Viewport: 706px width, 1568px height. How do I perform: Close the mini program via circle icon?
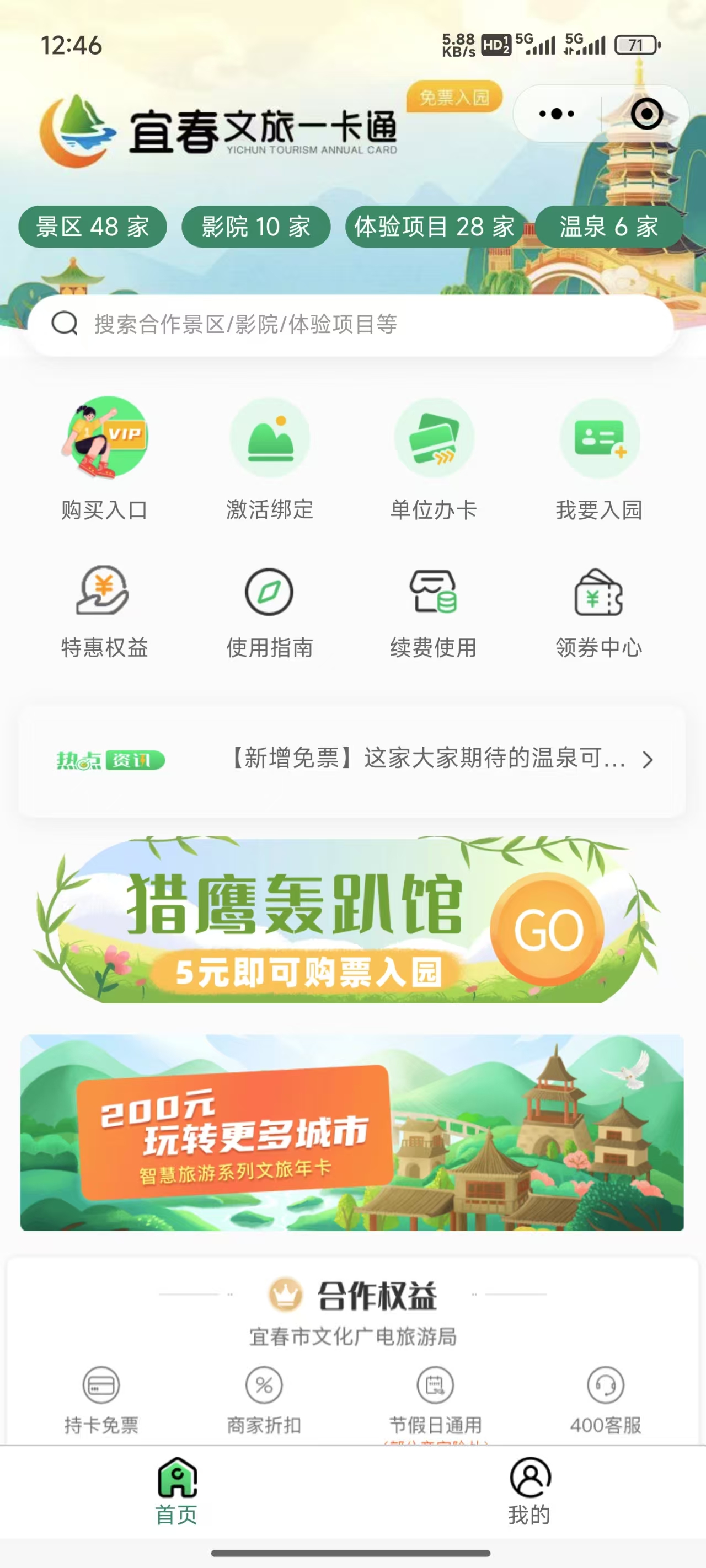click(x=646, y=114)
